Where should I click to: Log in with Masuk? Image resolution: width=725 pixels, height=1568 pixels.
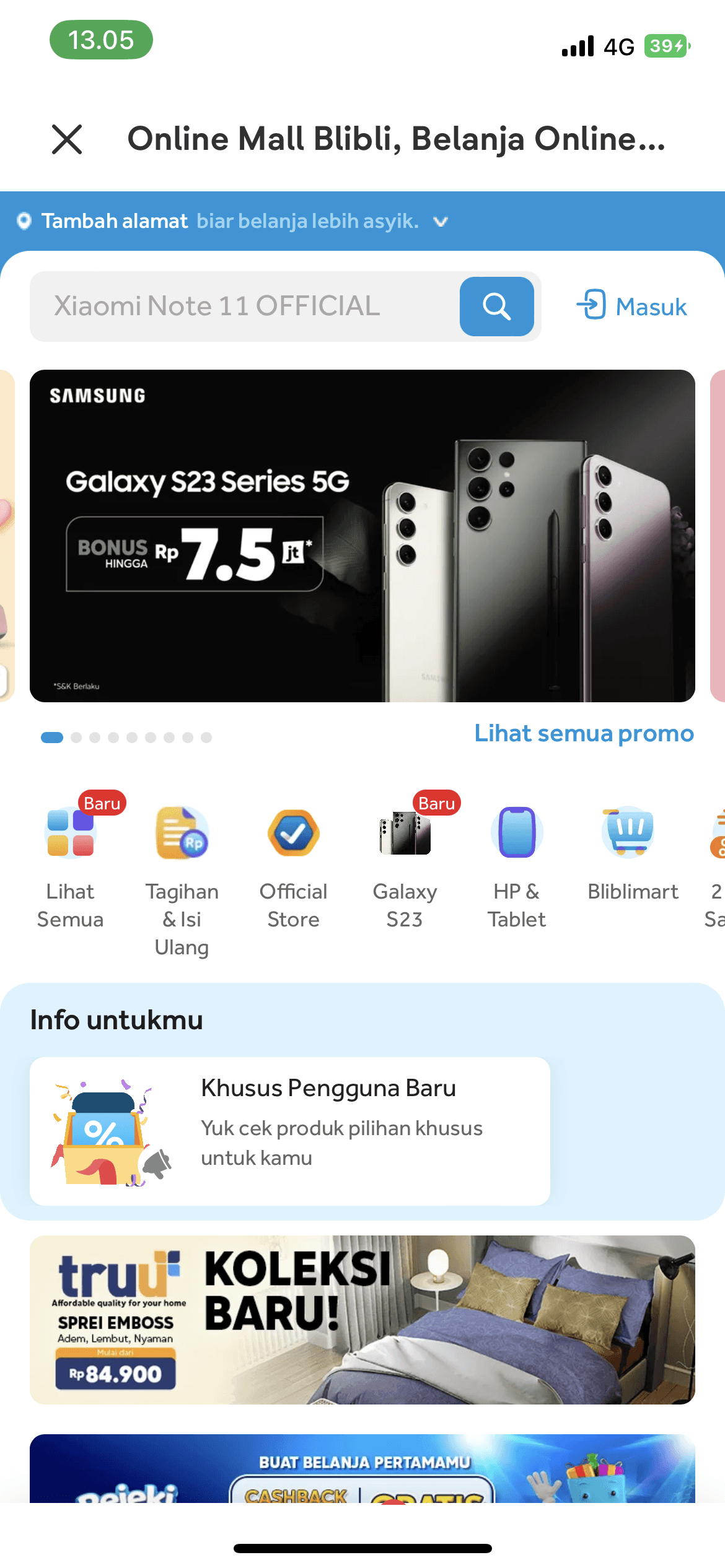click(631, 306)
